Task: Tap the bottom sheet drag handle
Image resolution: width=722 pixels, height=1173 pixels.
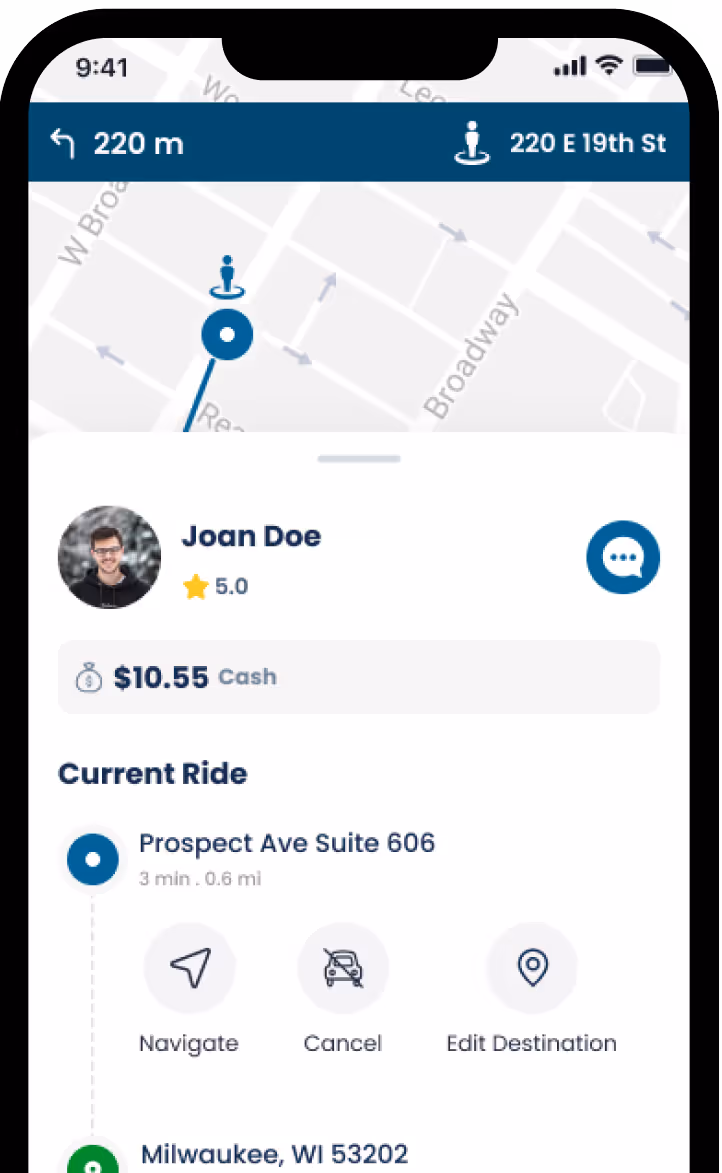Action: [x=359, y=459]
